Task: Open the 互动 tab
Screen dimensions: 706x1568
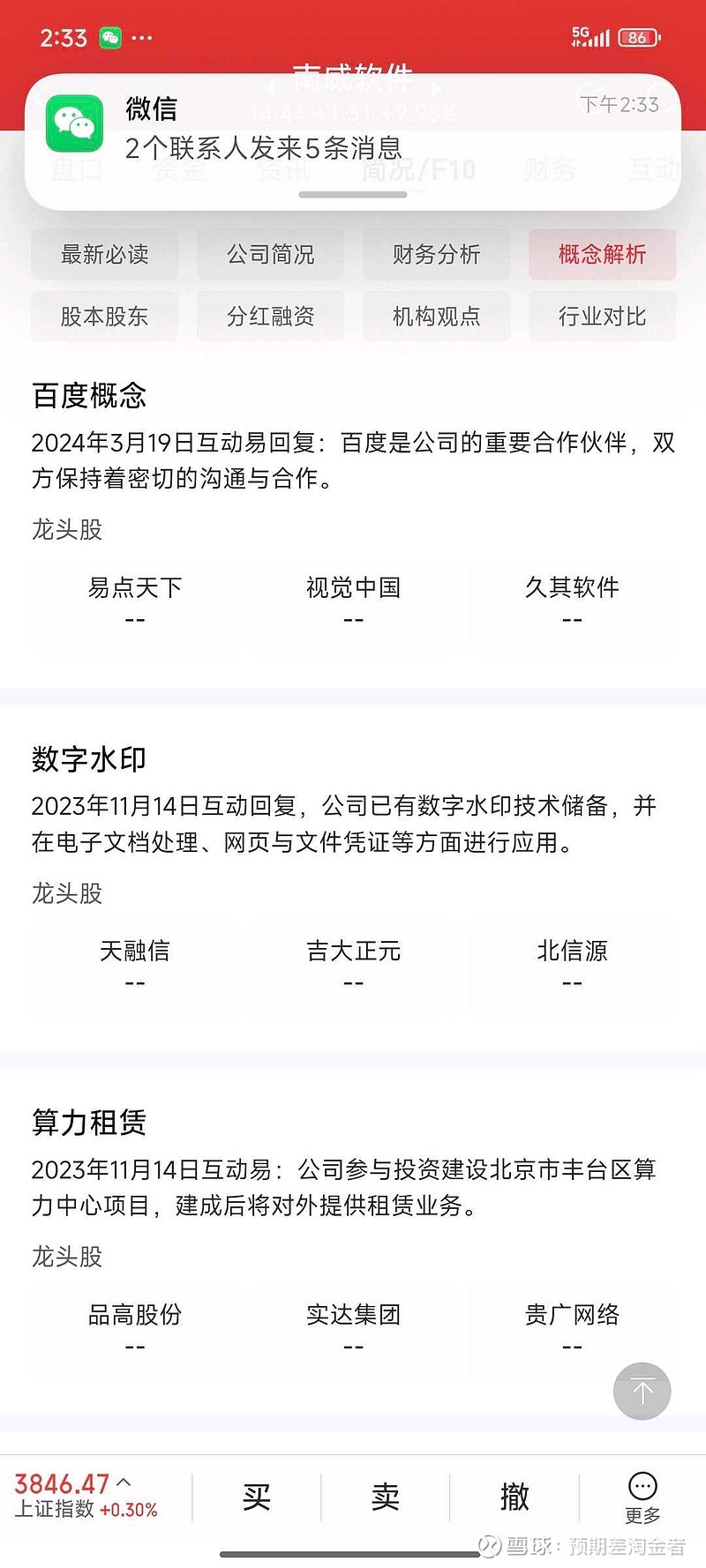Action: pos(655,169)
